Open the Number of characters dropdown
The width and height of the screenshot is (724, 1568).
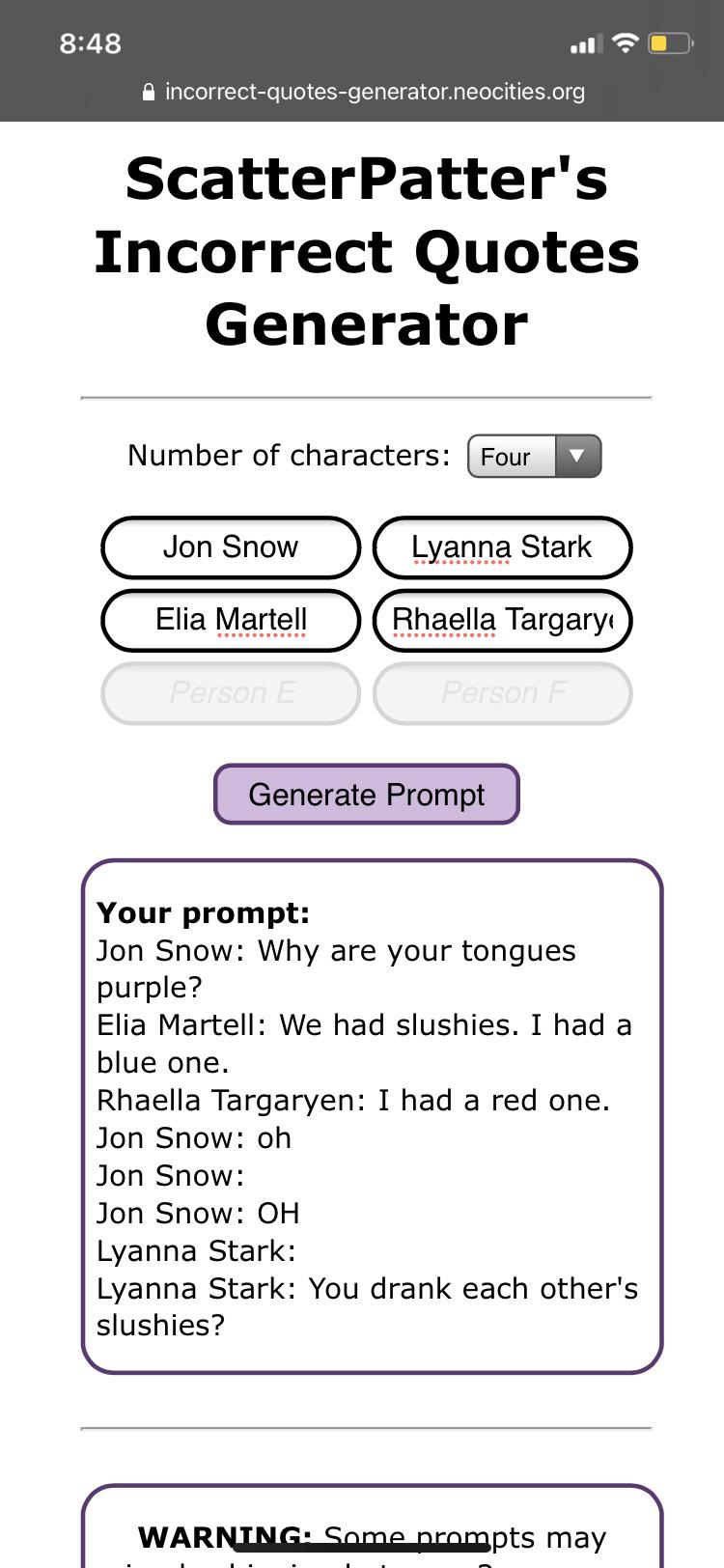534,456
